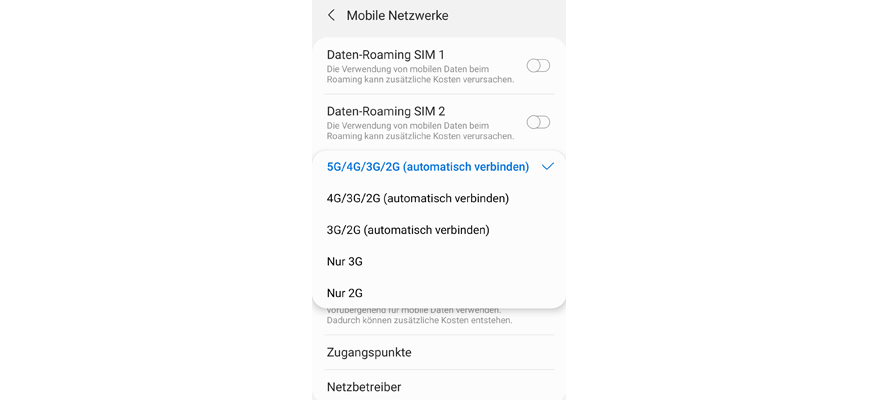The height and width of the screenshot is (400, 879).
Task: Enable Daten-Roaming SIM 2 switch
Action: tap(538, 122)
